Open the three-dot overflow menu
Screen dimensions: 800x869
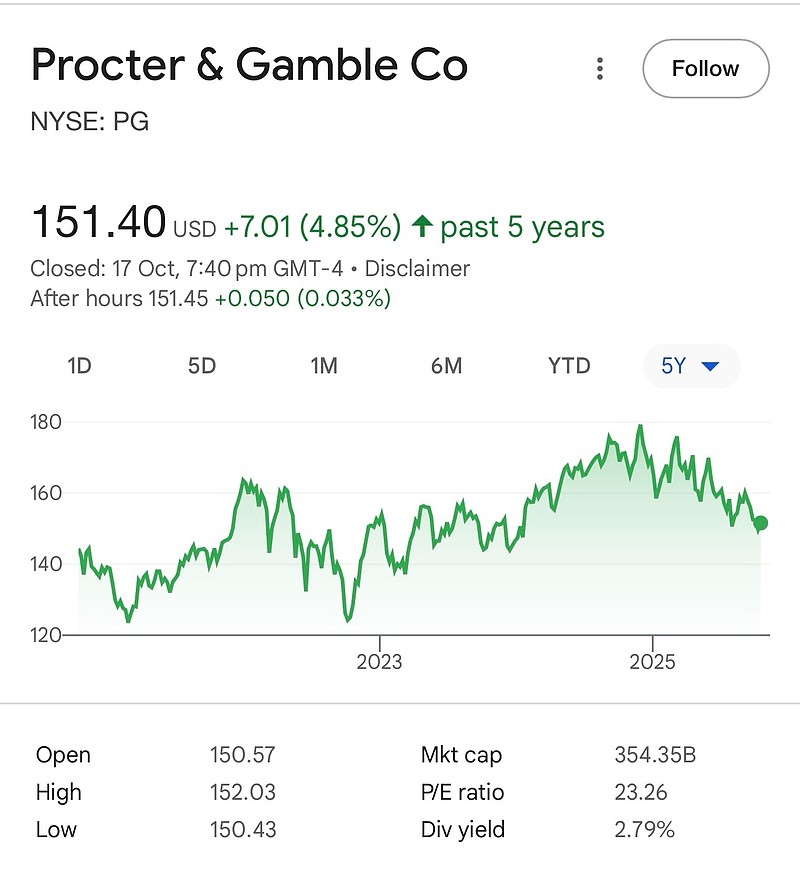(600, 69)
